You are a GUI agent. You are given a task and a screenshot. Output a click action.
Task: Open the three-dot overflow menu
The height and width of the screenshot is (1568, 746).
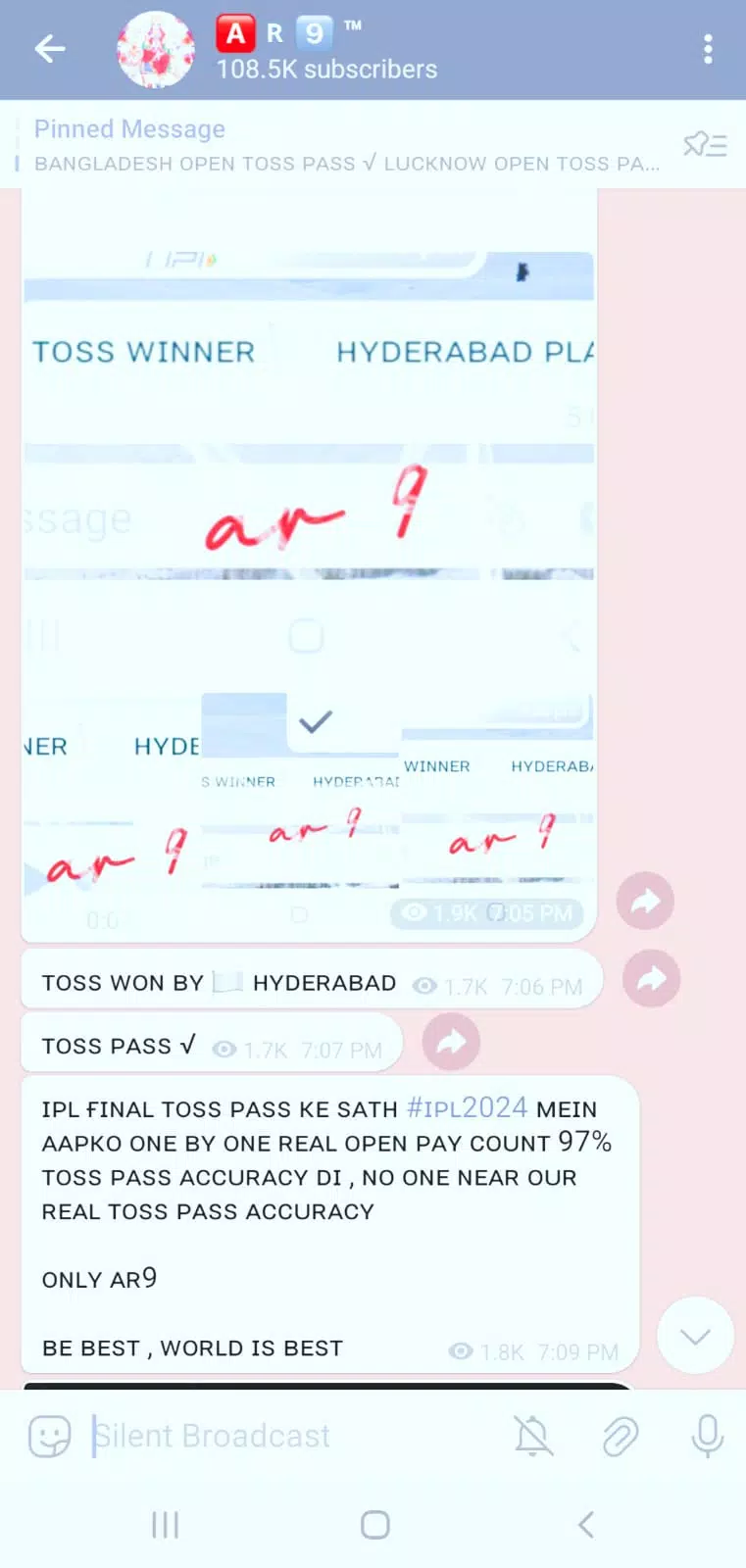[708, 49]
